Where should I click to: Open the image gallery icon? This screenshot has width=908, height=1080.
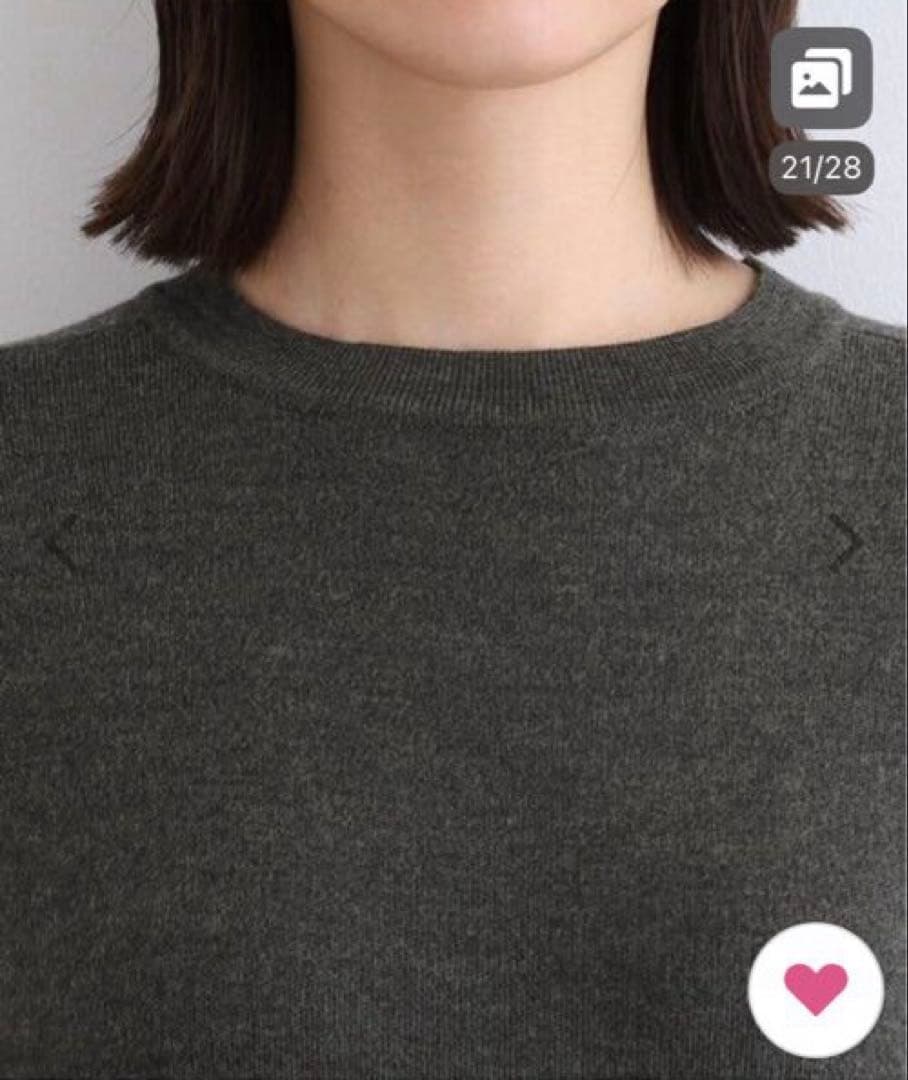point(821,78)
